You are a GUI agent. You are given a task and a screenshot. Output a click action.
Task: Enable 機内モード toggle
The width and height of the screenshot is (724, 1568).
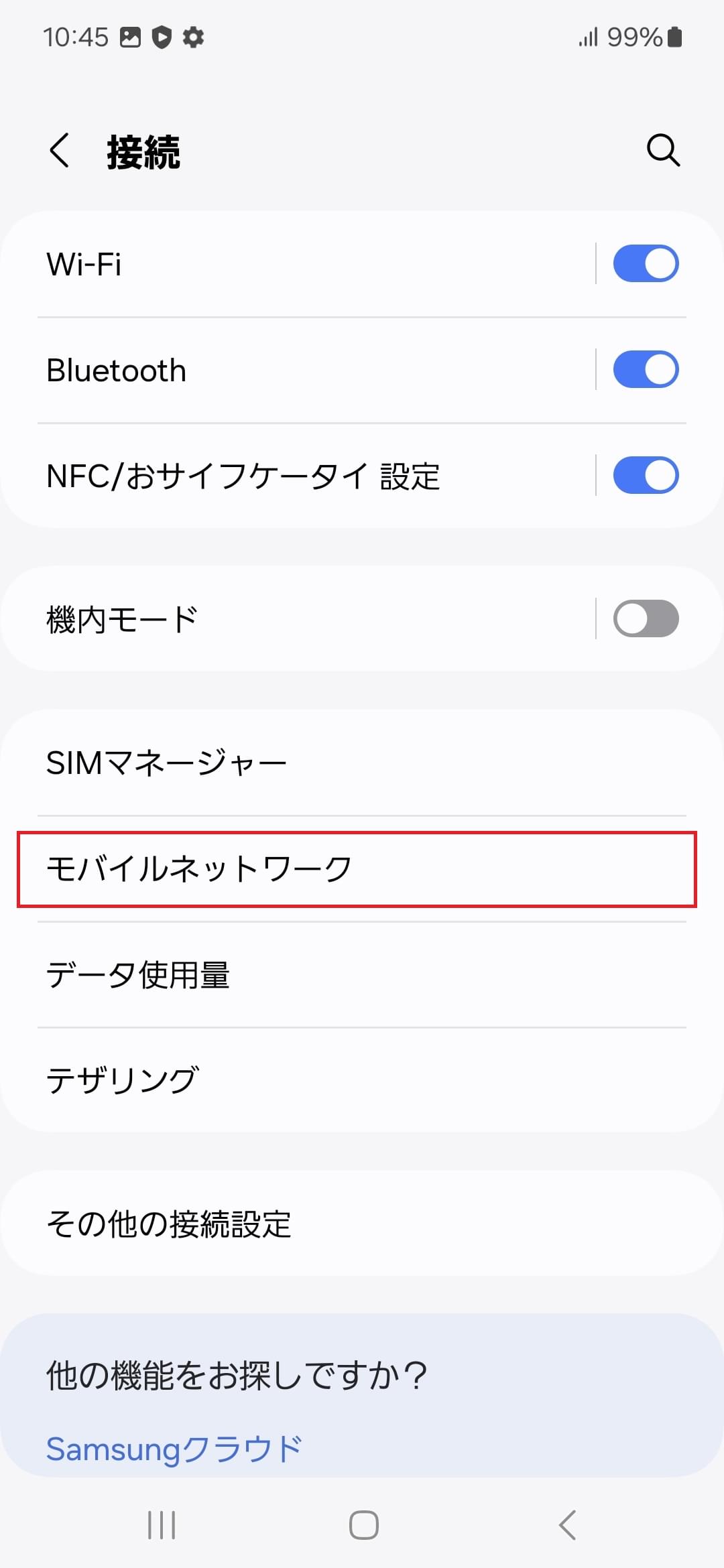[x=646, y=618]
